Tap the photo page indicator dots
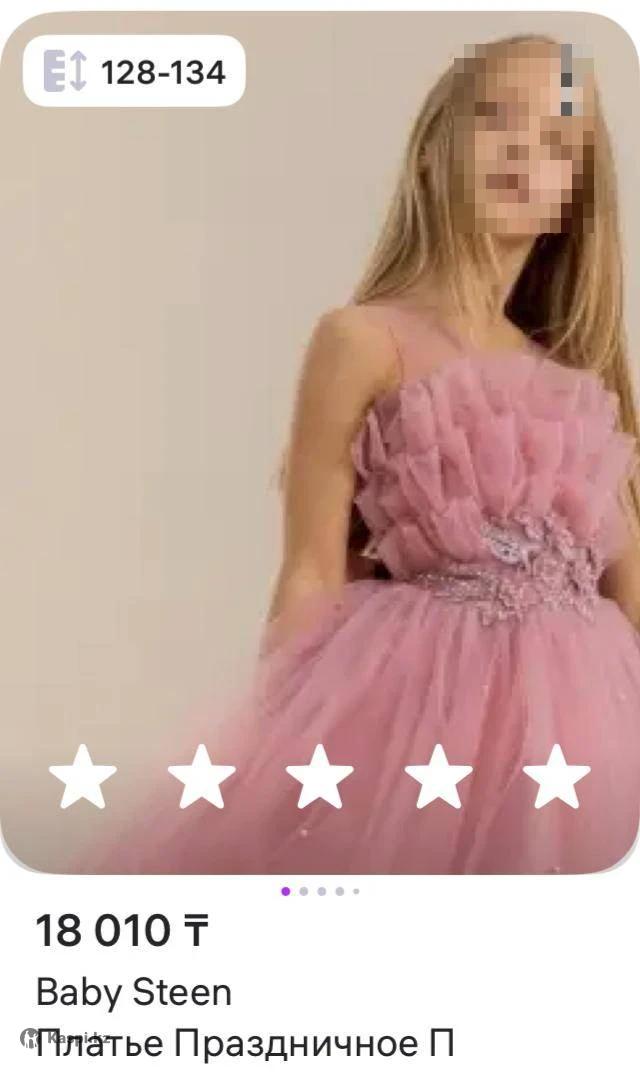Screen dimensions: 640x1074 320,891
